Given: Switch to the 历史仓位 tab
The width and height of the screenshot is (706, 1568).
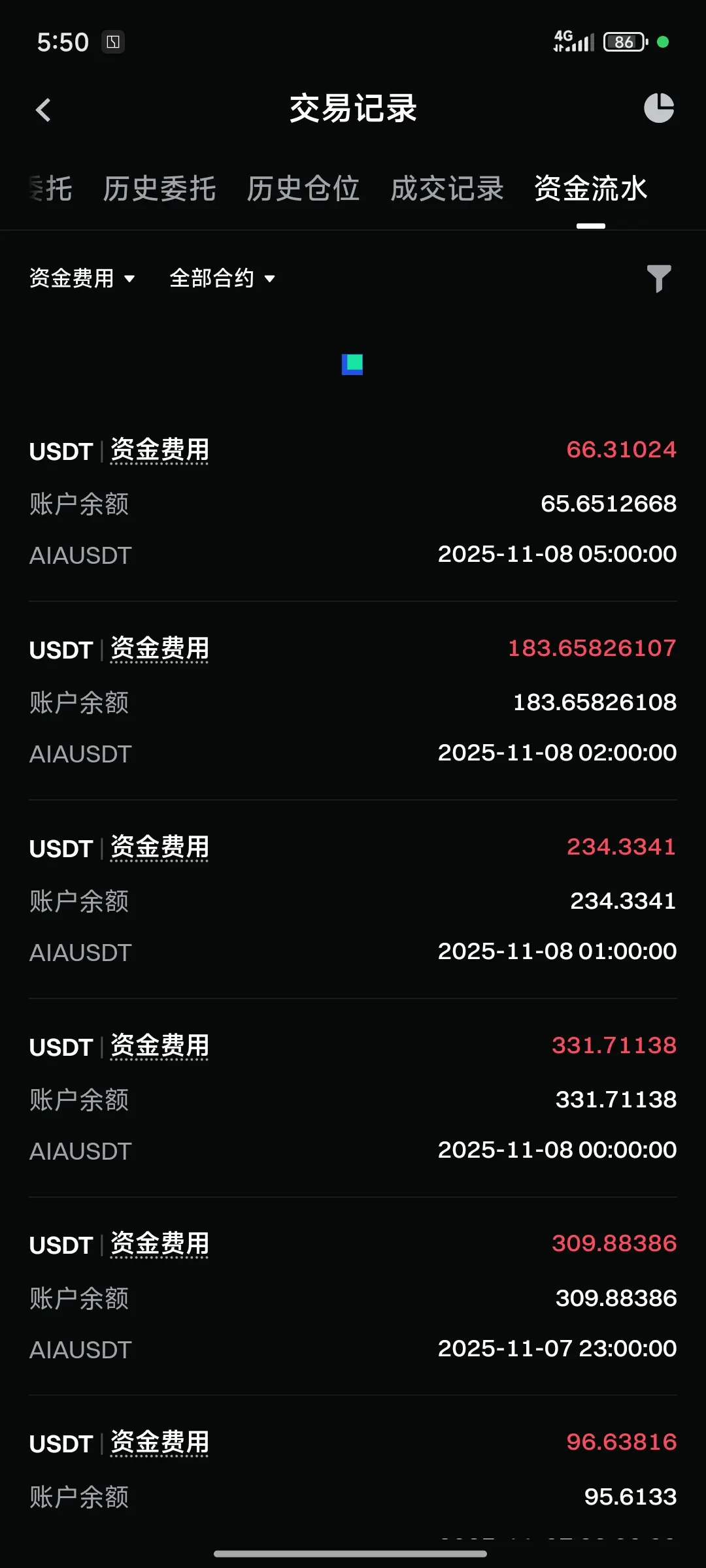Looking at the screenshot, I should [x=303, y=189].
